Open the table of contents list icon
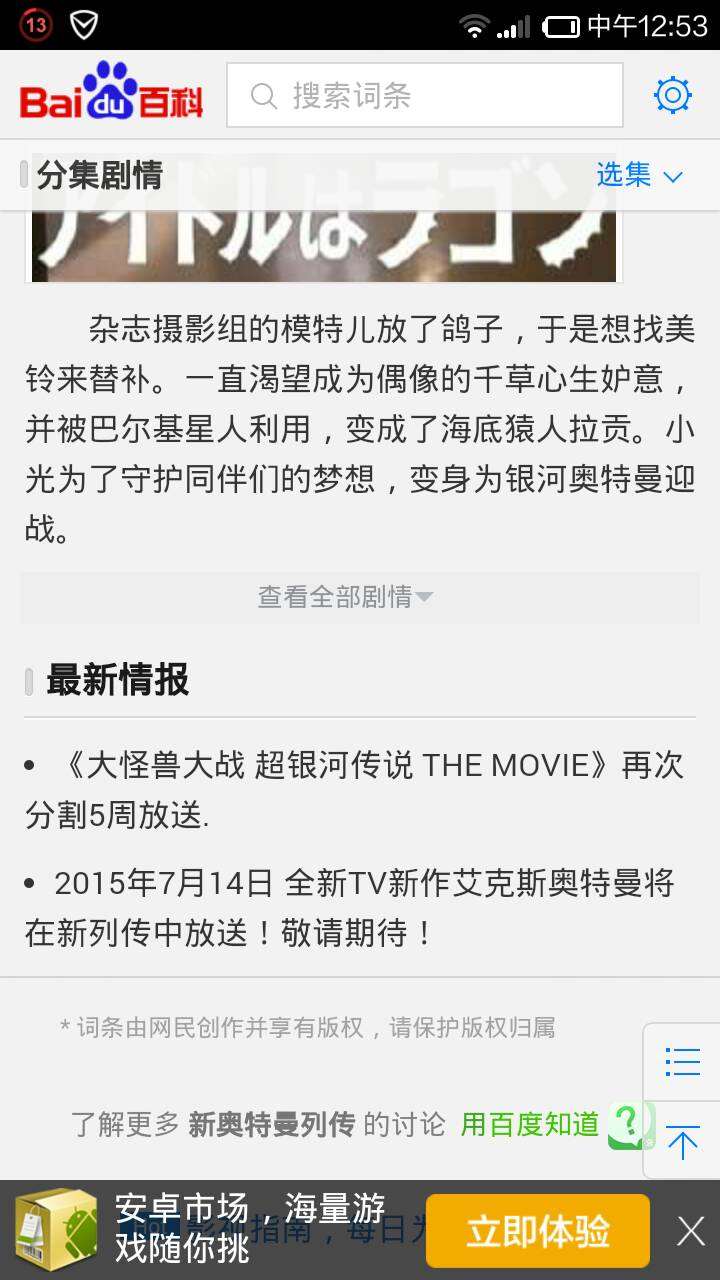This screenshot has width=720, height=1280. 682,1062
